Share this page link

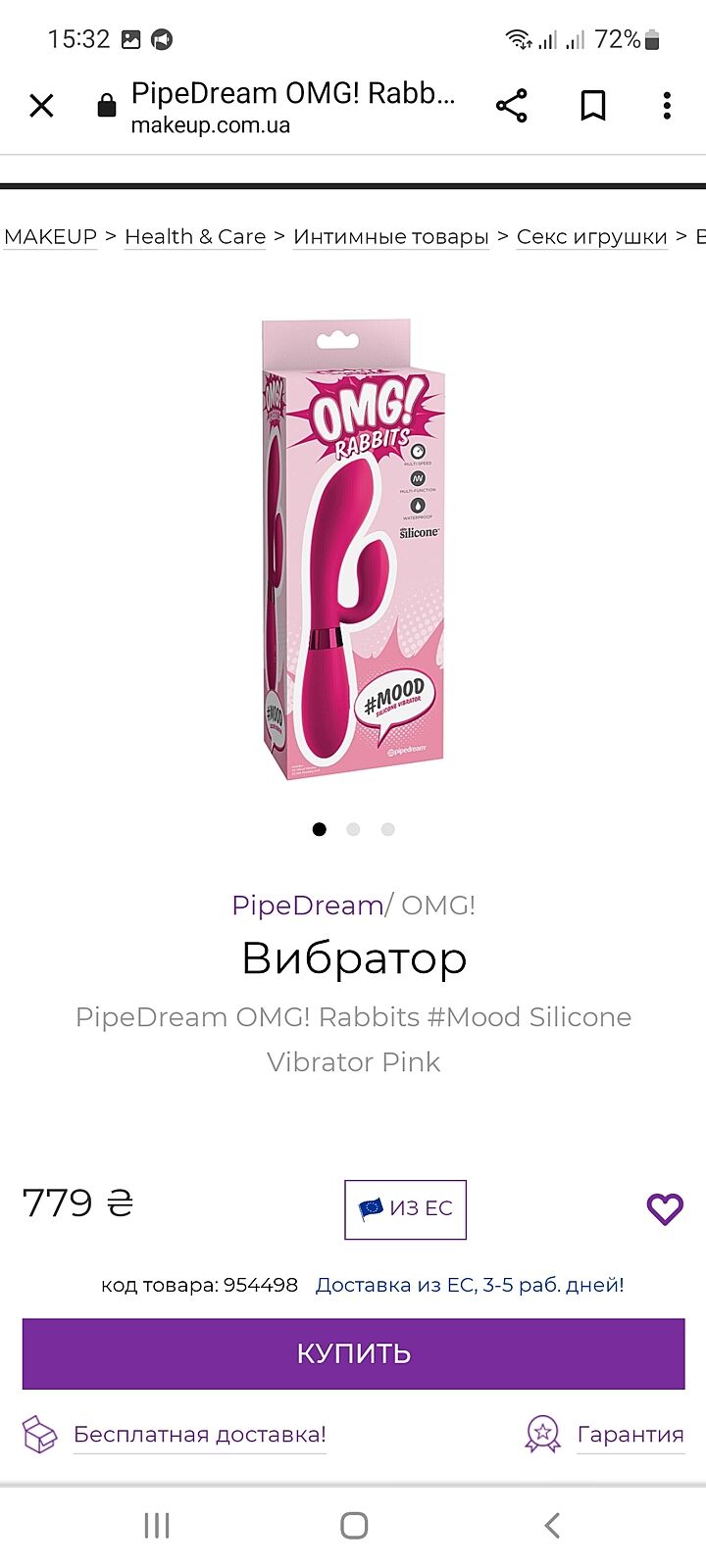[511, 105]
